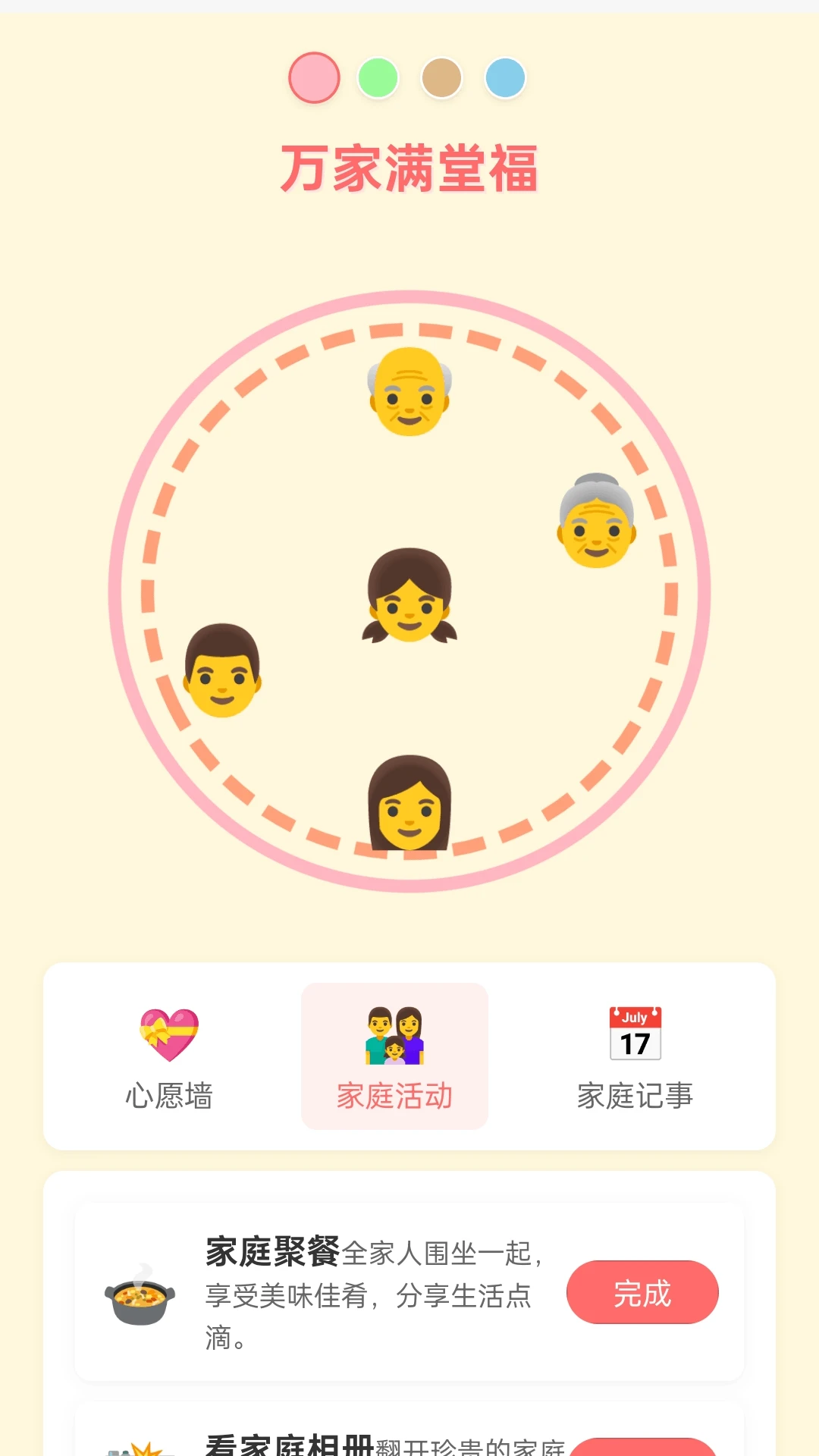Go to the 家庭记事 tab

[635, 1056]
